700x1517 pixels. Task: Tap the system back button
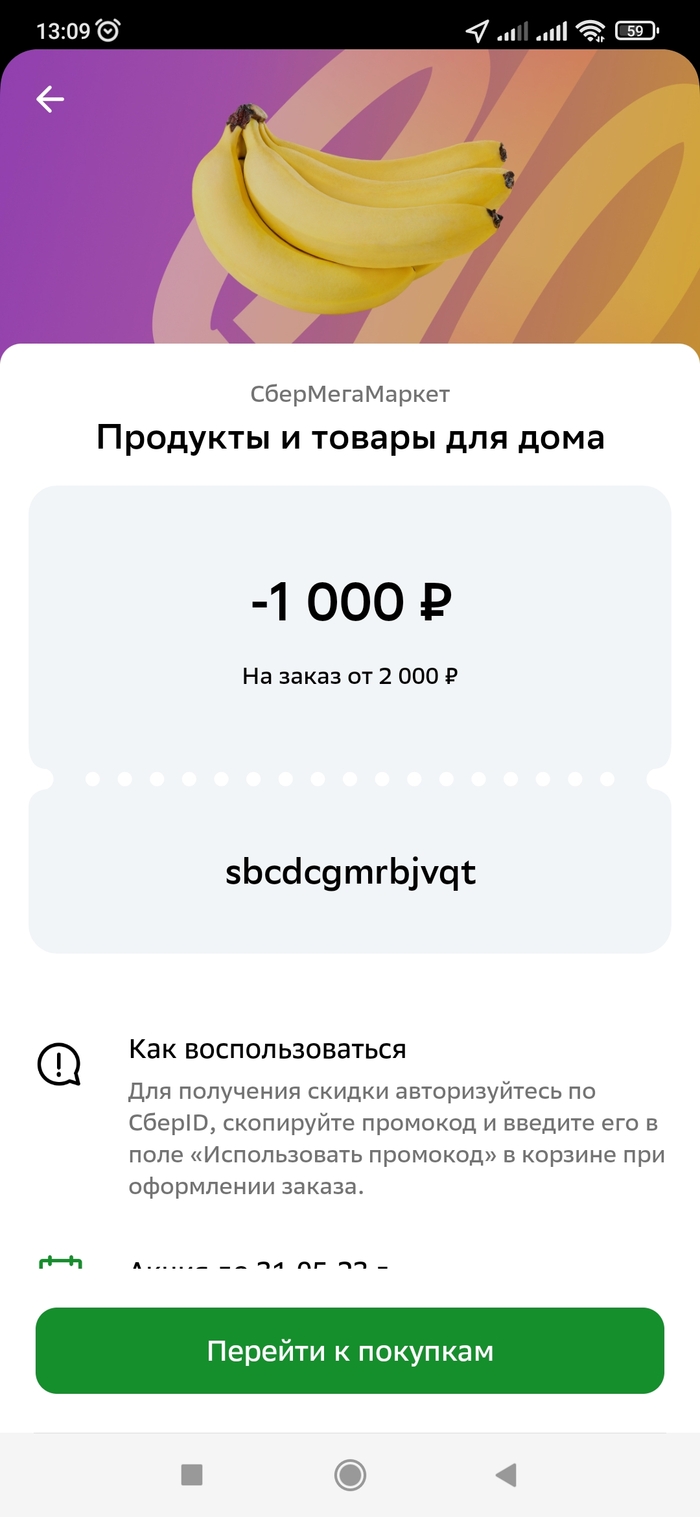(506, 1474)
